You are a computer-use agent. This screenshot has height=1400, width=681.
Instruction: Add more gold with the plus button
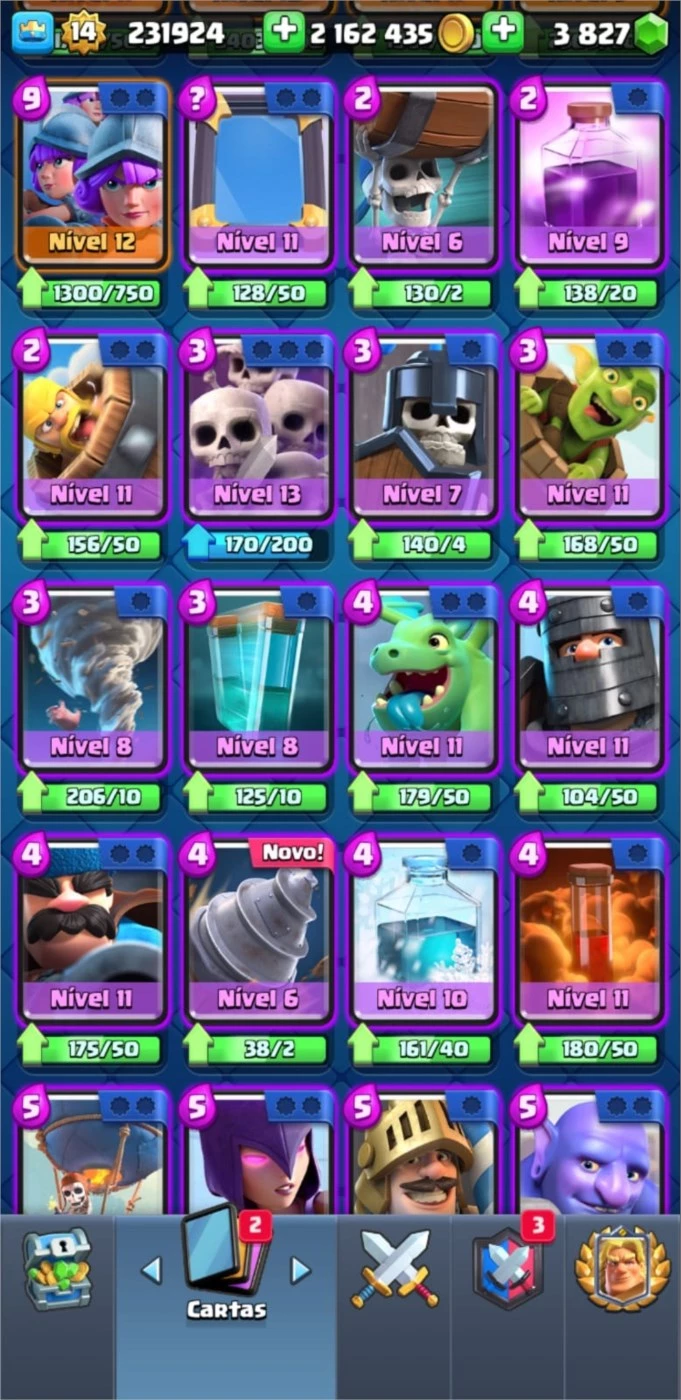pyautogui.click(x=284, y=31)
